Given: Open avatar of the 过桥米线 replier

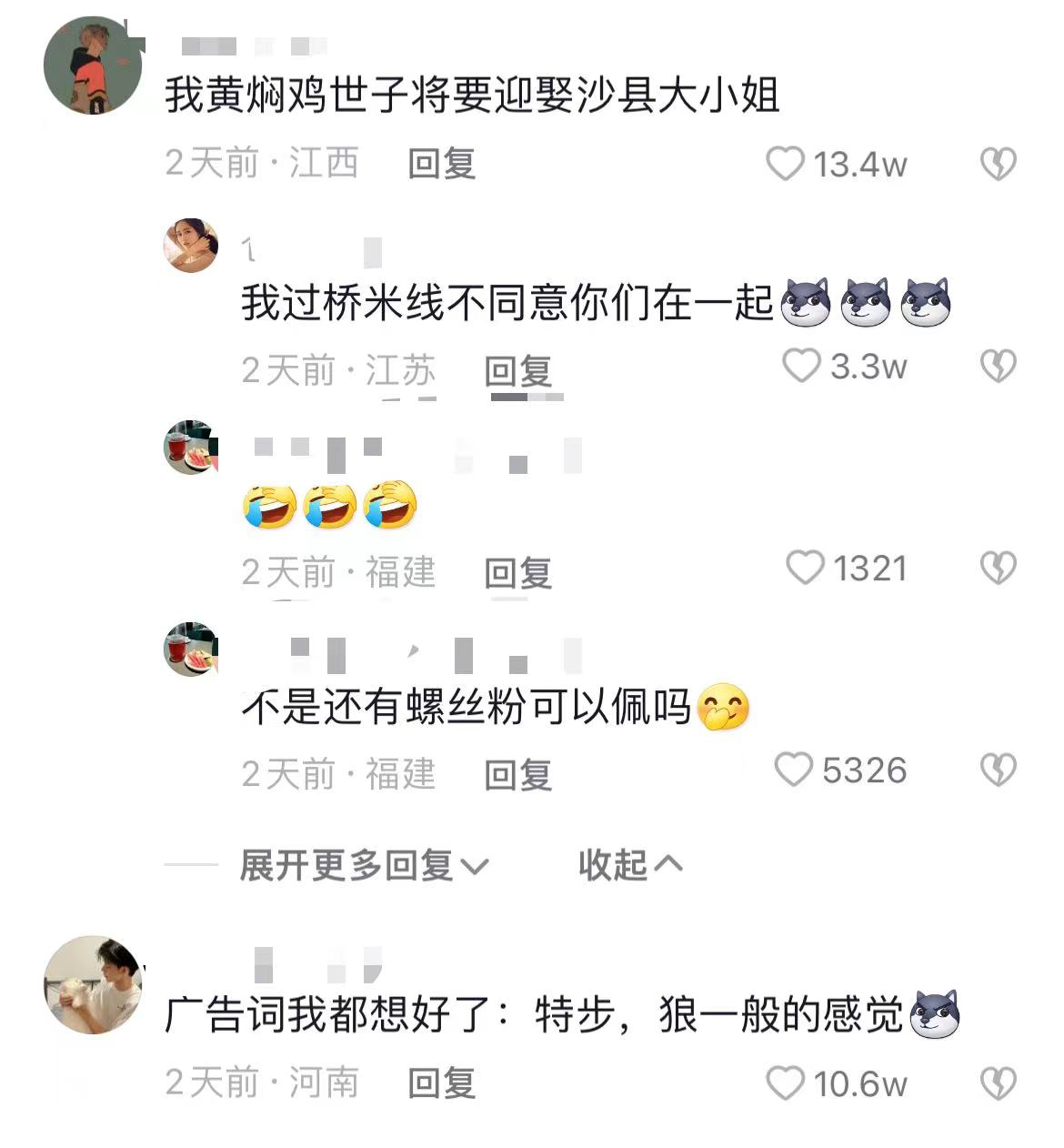Looking at the screenshot, I should pos(191,246).
